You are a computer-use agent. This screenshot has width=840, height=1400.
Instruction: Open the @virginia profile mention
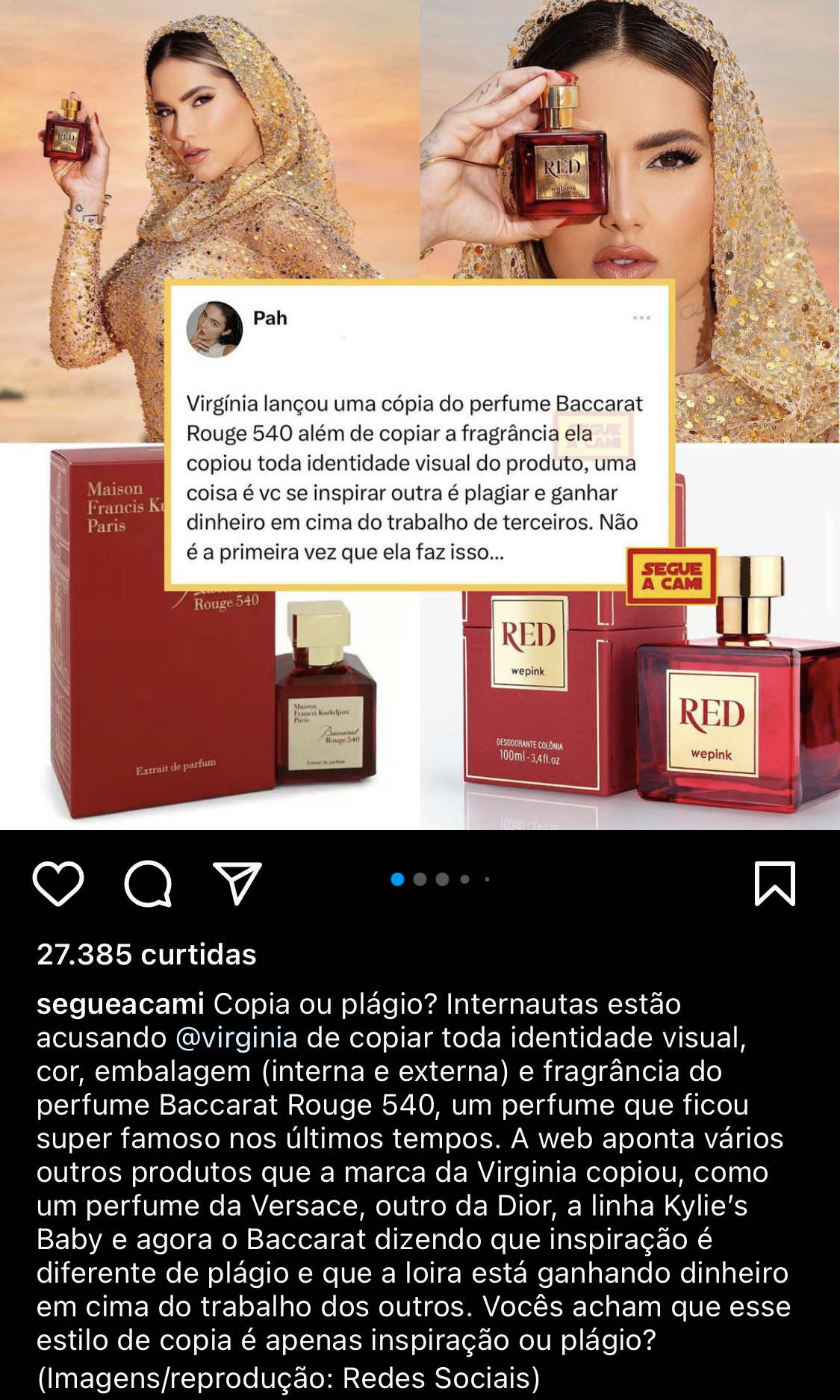pyautogui.click(x=236, y=1038)
